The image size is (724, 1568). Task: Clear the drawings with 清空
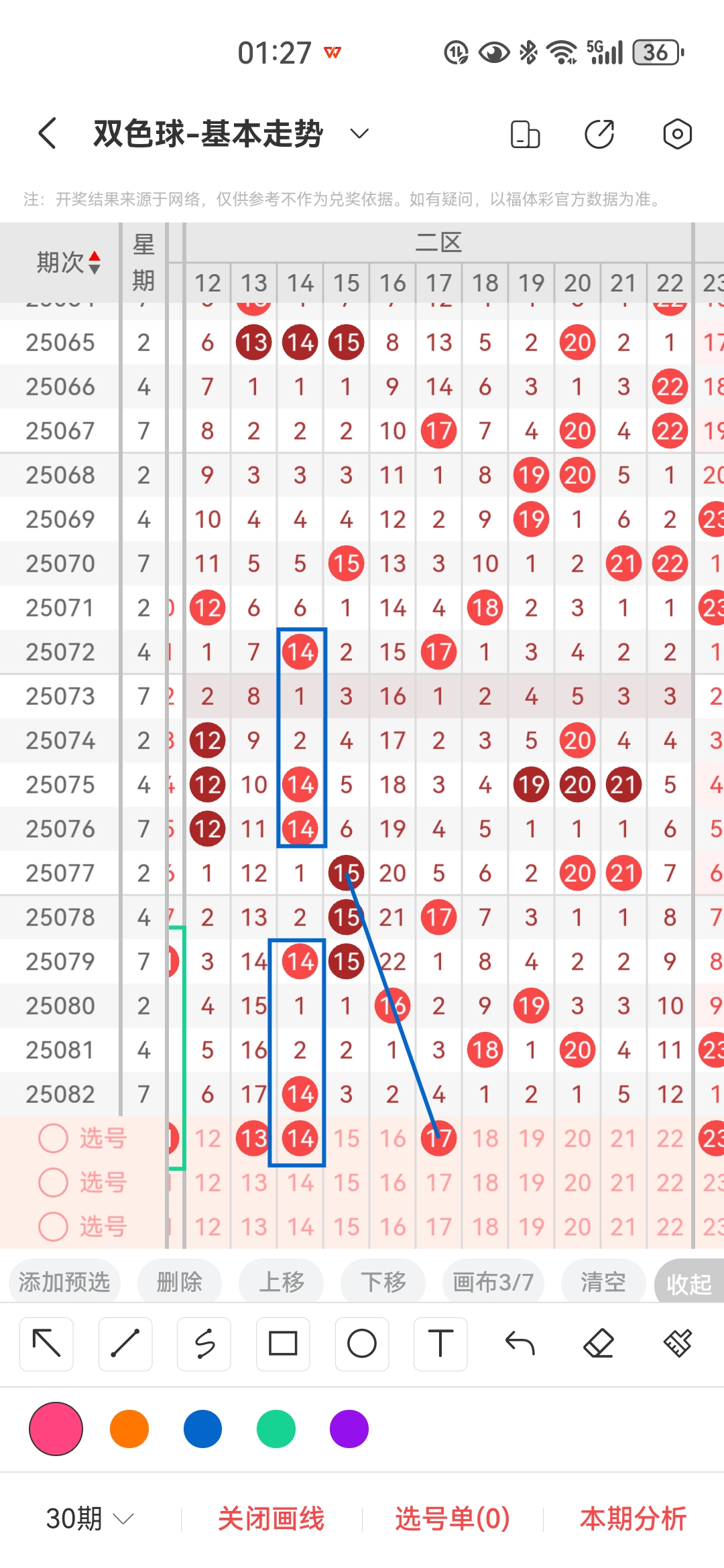pos(603,1283)
